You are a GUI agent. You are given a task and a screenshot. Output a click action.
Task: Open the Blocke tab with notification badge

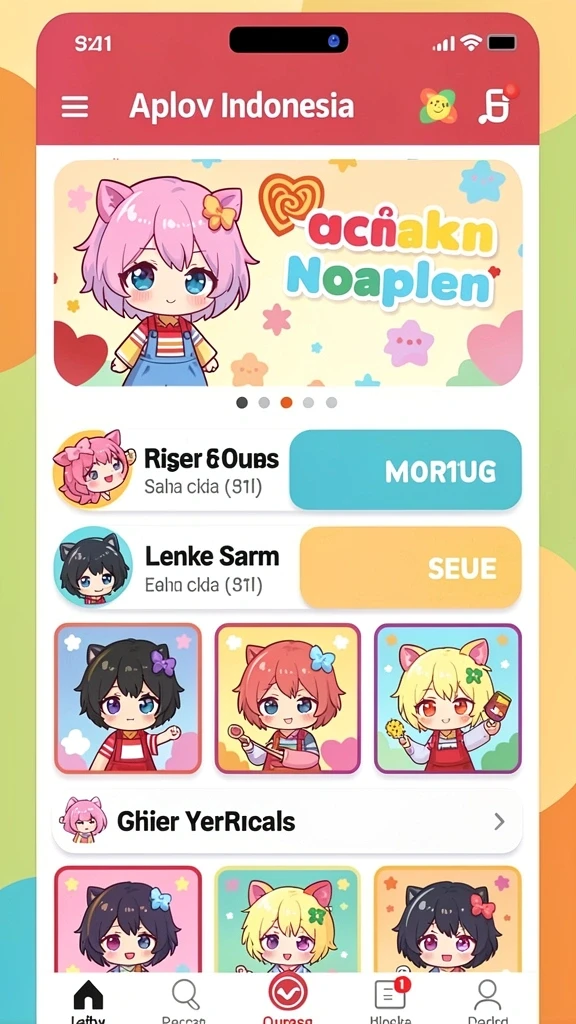click(390, 1000)
